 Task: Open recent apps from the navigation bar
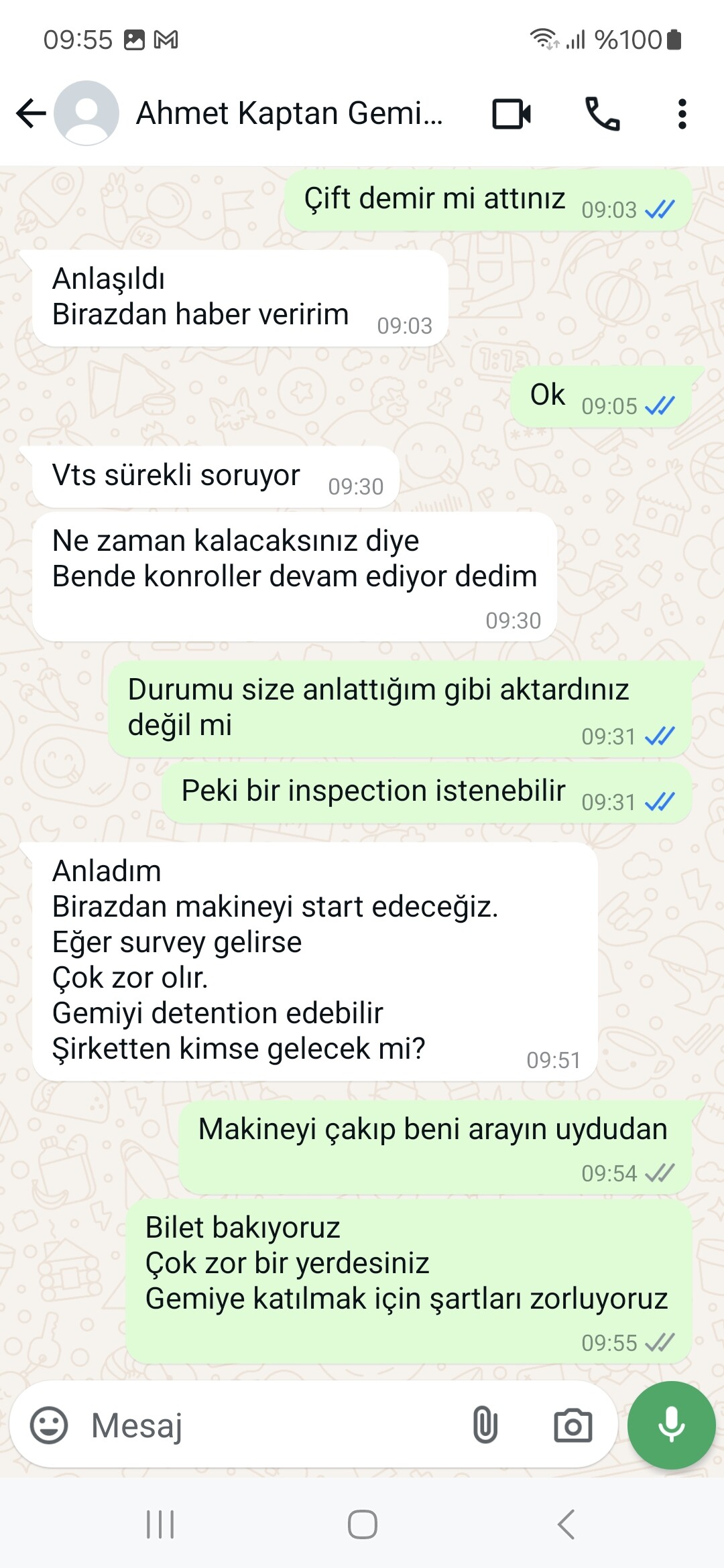(160, 1524)
